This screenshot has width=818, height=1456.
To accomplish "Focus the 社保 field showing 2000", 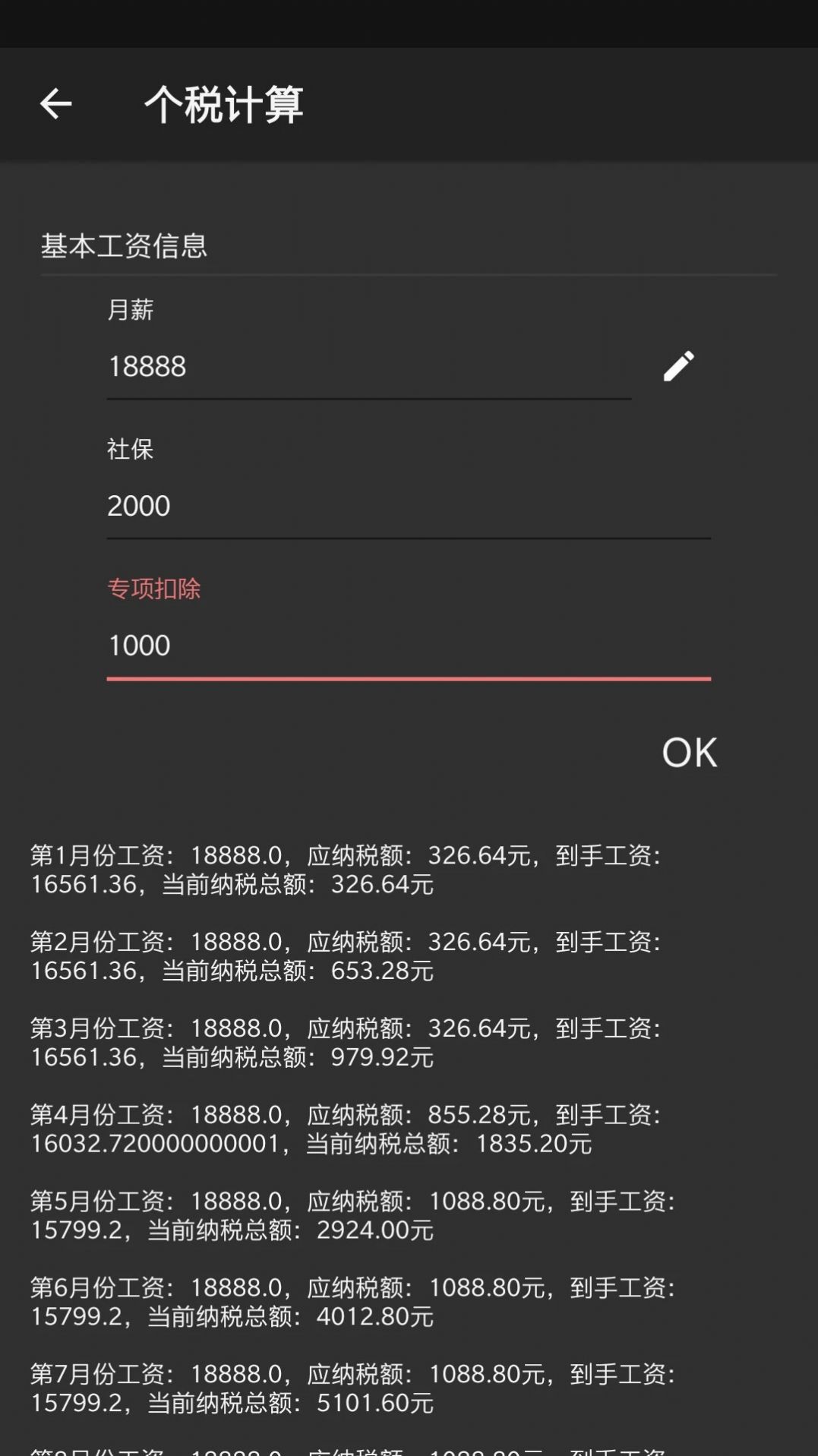I will 408,507.
